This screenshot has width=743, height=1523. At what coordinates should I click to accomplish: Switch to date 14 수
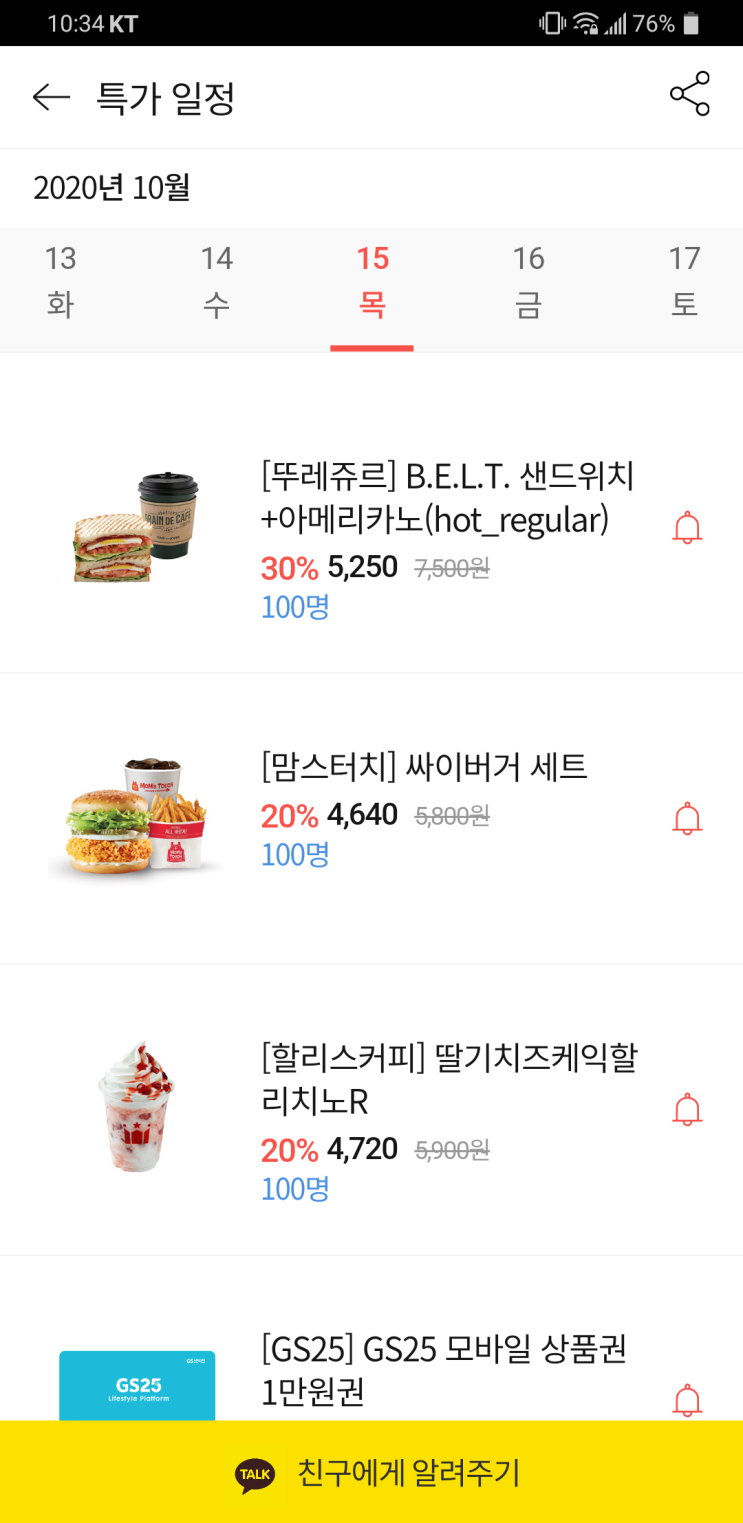[216, 281]
